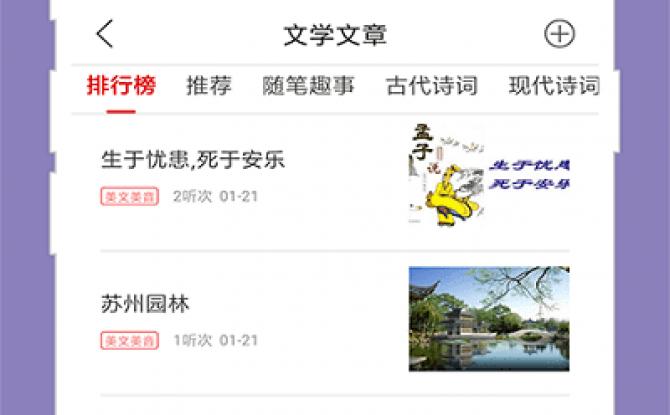This screenshot has width=670, height=415.
Task: Switch to the 排行榜 tab
Action: (121, 86)
